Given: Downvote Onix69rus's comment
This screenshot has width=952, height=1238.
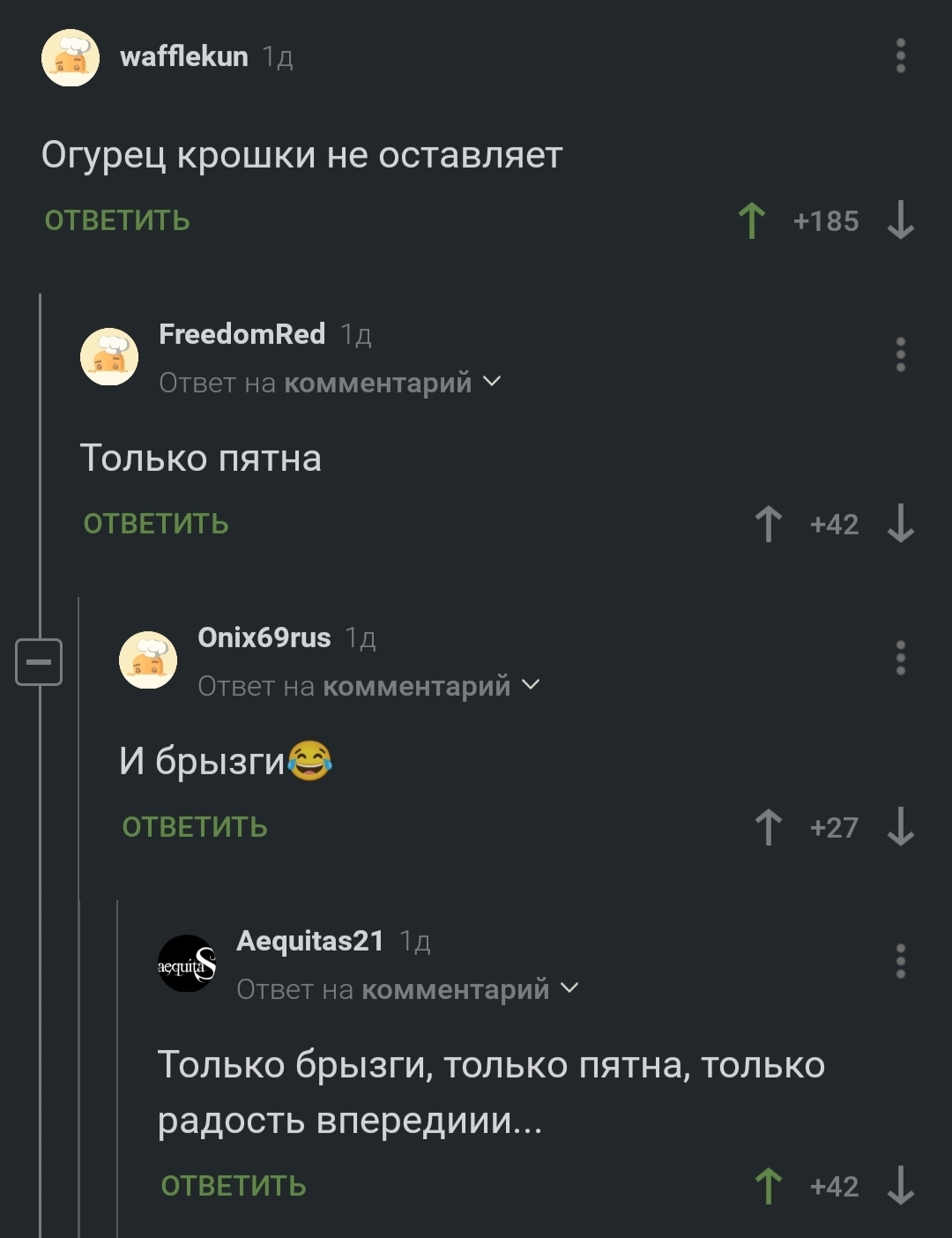Looking at the screenshot, I should coord(900,827).
